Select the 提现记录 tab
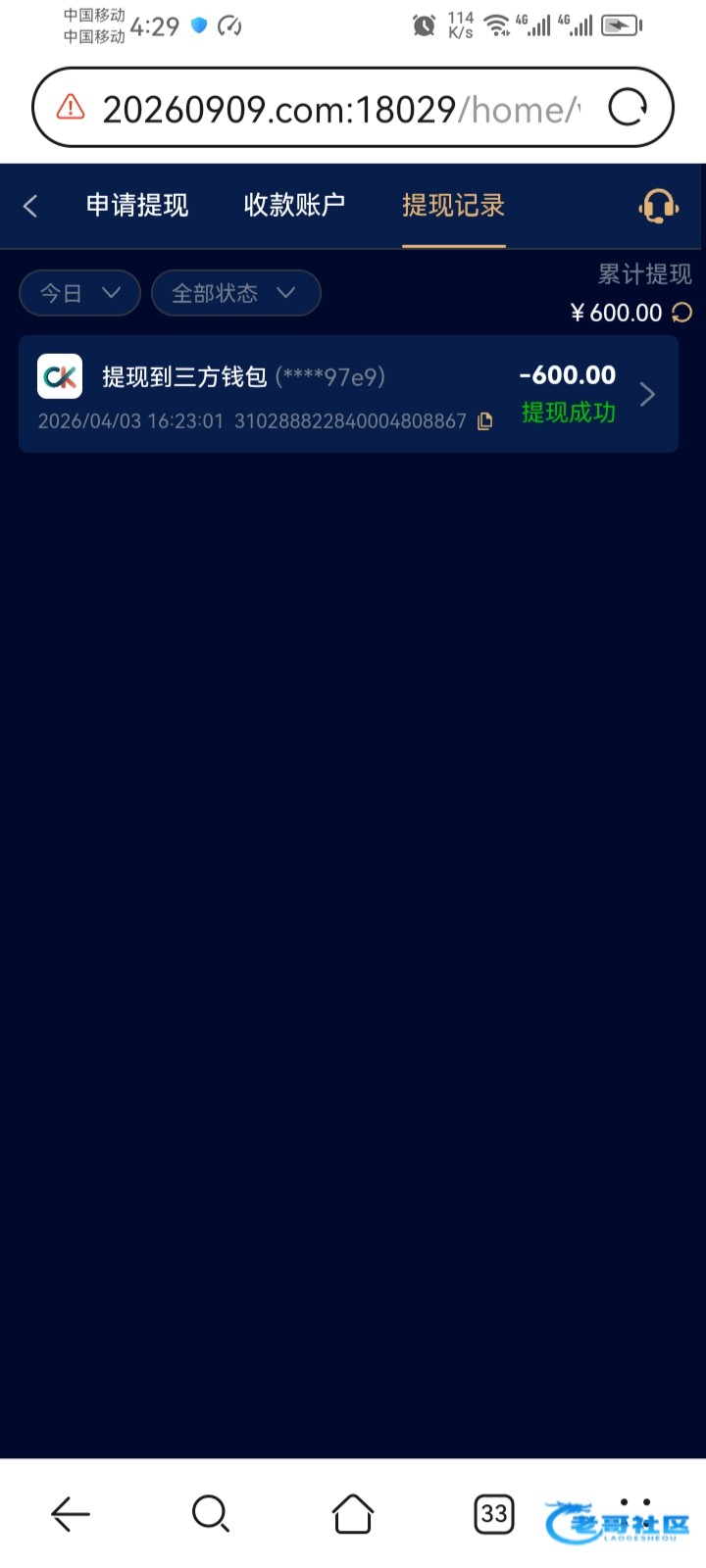Viewport: 706px width, 1568px height. [x=453, y=206]
